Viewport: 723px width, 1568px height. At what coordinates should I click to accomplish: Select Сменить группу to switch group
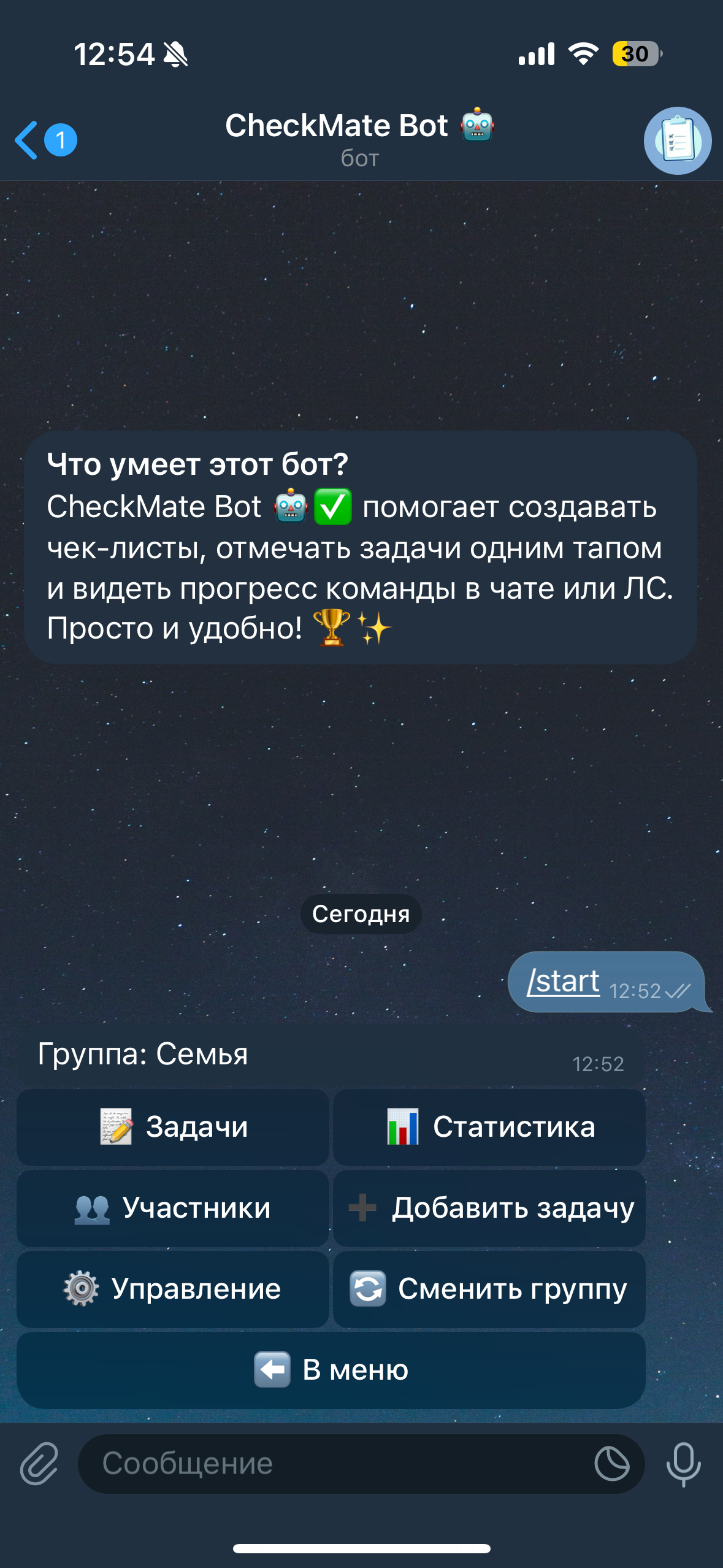point(489,1289)
